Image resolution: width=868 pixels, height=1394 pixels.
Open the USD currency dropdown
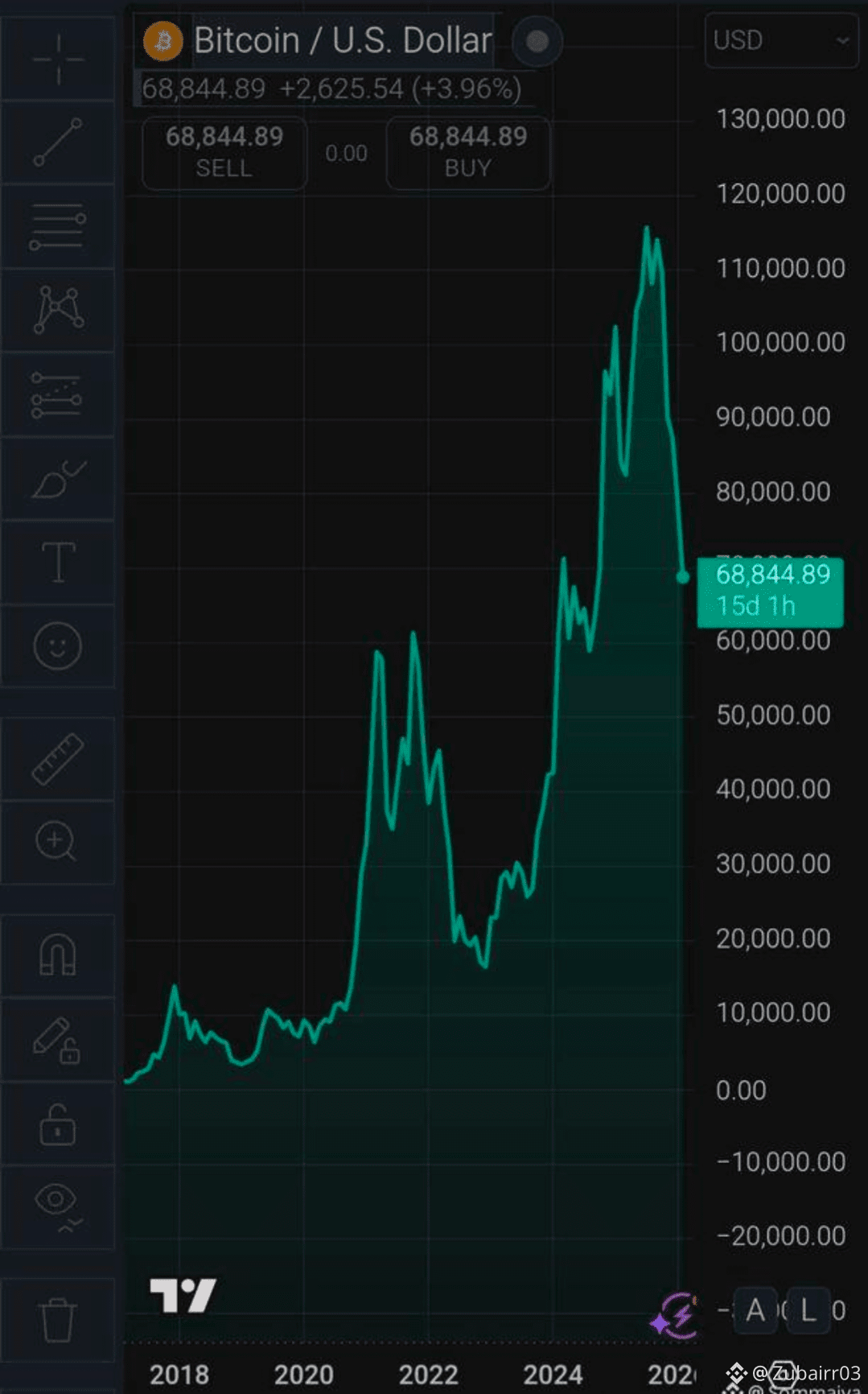[781, 40]
